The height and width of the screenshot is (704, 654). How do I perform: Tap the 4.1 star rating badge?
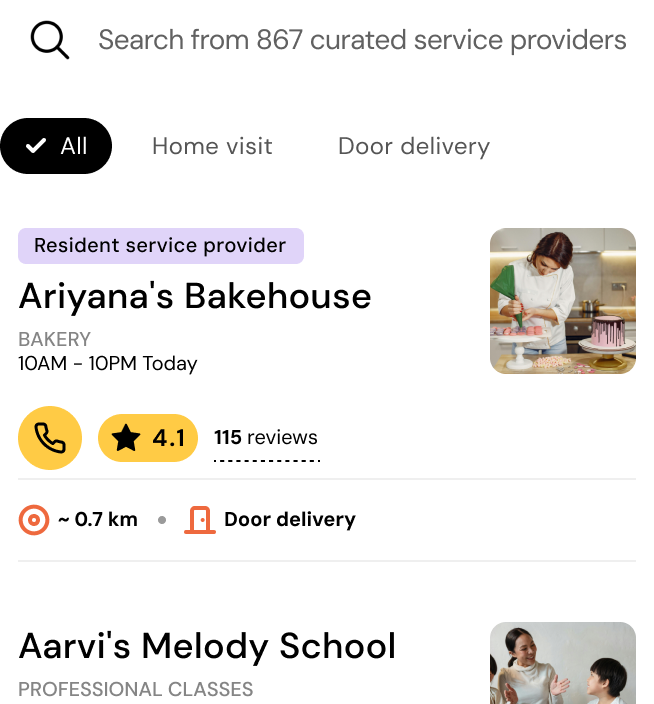pos(148,438)
